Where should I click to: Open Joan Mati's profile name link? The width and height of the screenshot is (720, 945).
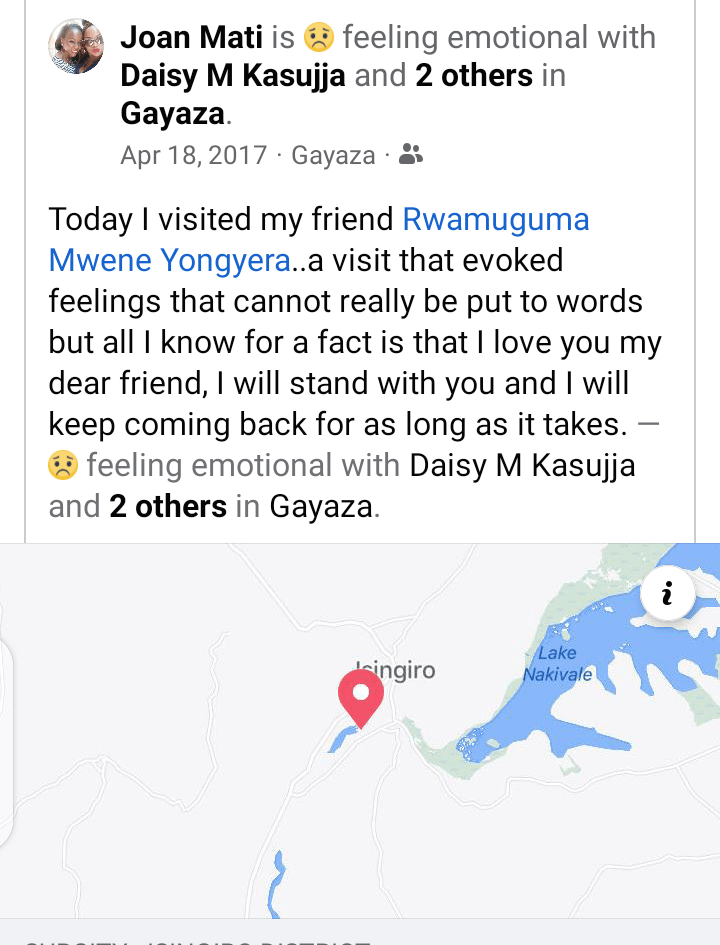click(x=191, y=38)
